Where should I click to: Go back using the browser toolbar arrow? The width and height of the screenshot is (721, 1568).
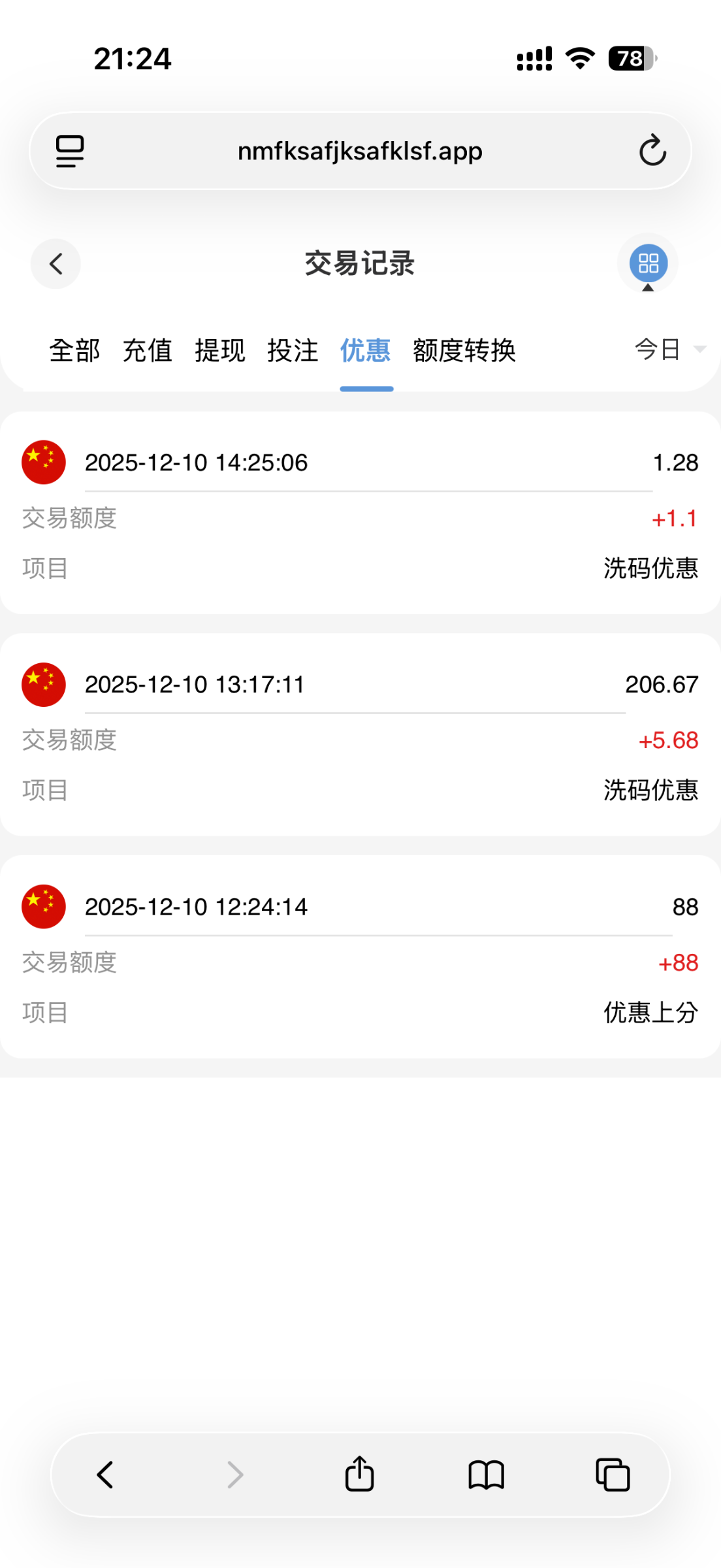point(105,1475)
